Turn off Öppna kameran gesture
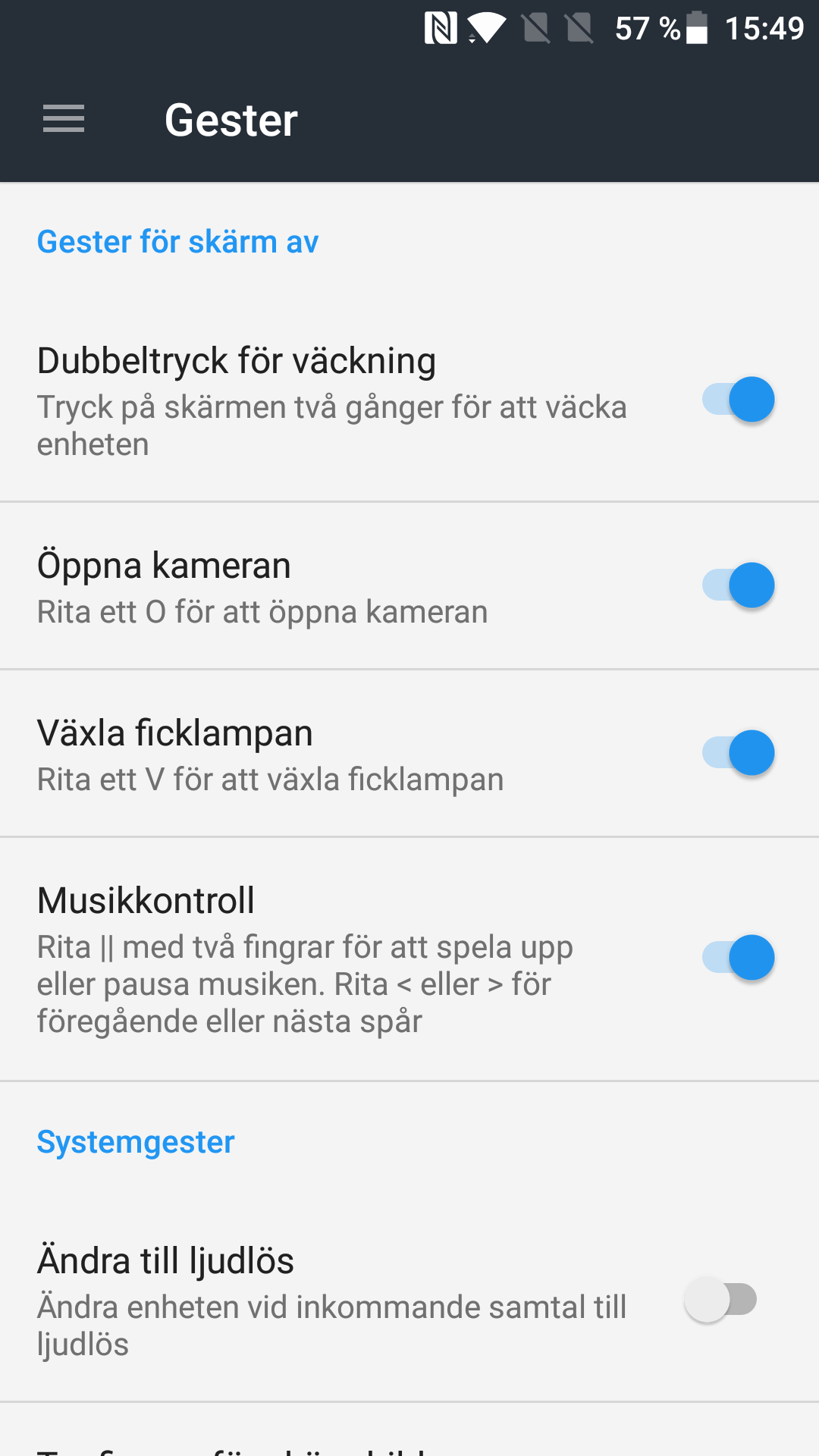The width and height of the screenshot is (819, 1456). point(738,585)
